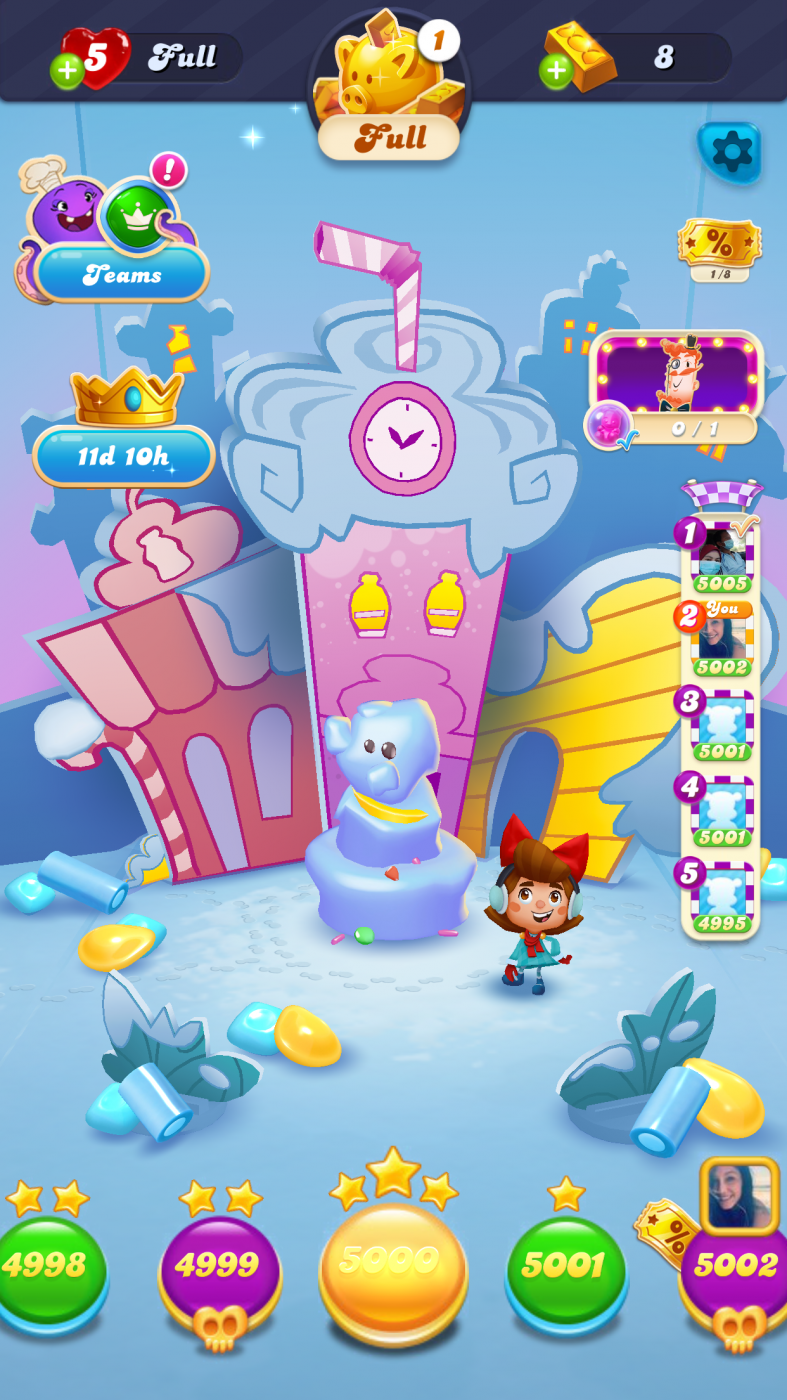Buy more gold bars
The image size is (787, 1400).
(x=556, y=71)
